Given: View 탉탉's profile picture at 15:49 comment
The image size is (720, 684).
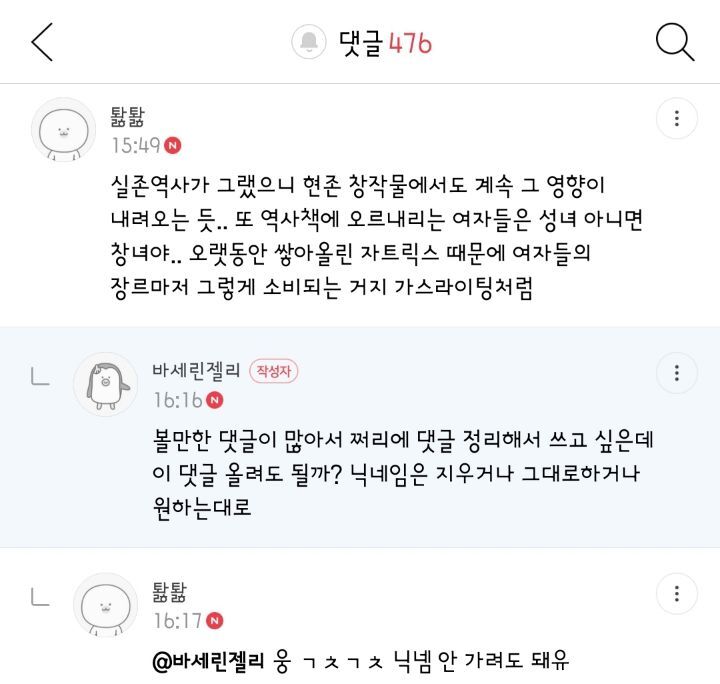Looking at the screenshot, I should tap(64, 131).
